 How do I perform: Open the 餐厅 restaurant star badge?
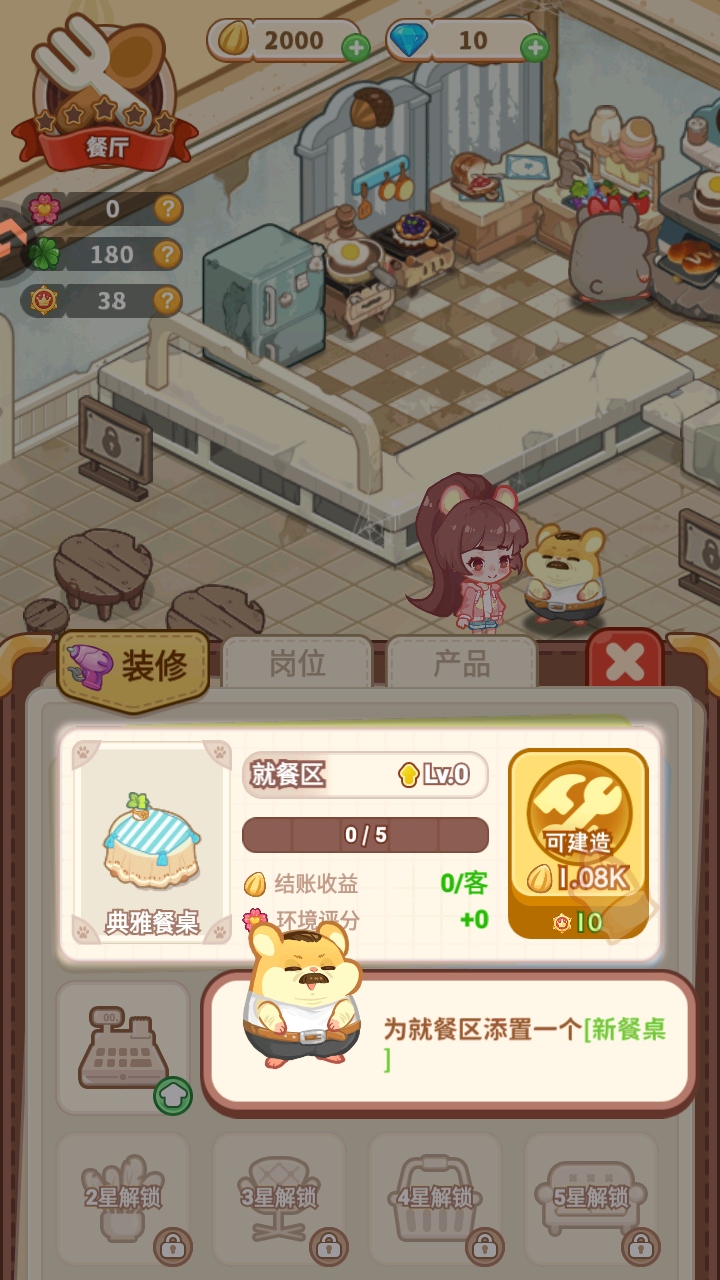(104, 95)
